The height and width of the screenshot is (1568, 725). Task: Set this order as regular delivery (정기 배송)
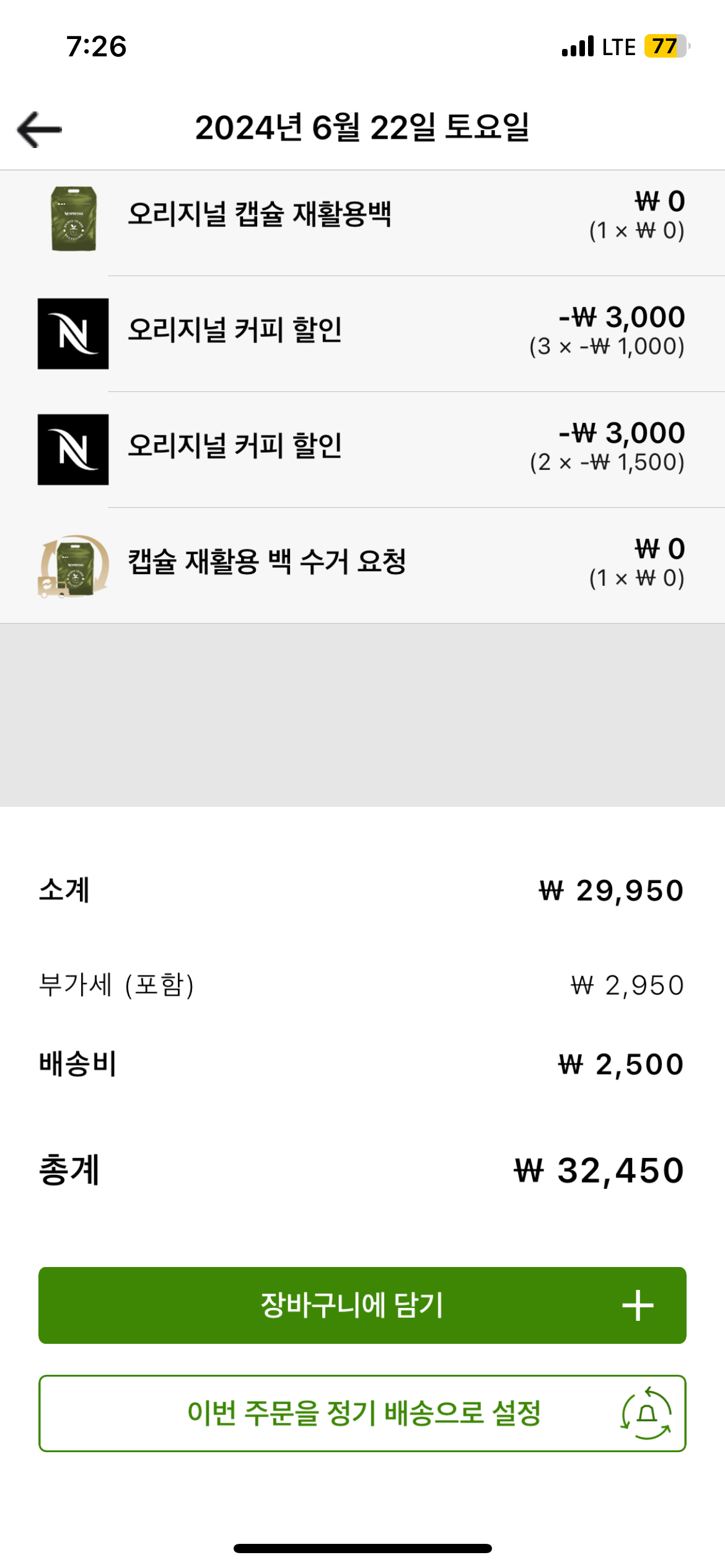pos(362,1413)
